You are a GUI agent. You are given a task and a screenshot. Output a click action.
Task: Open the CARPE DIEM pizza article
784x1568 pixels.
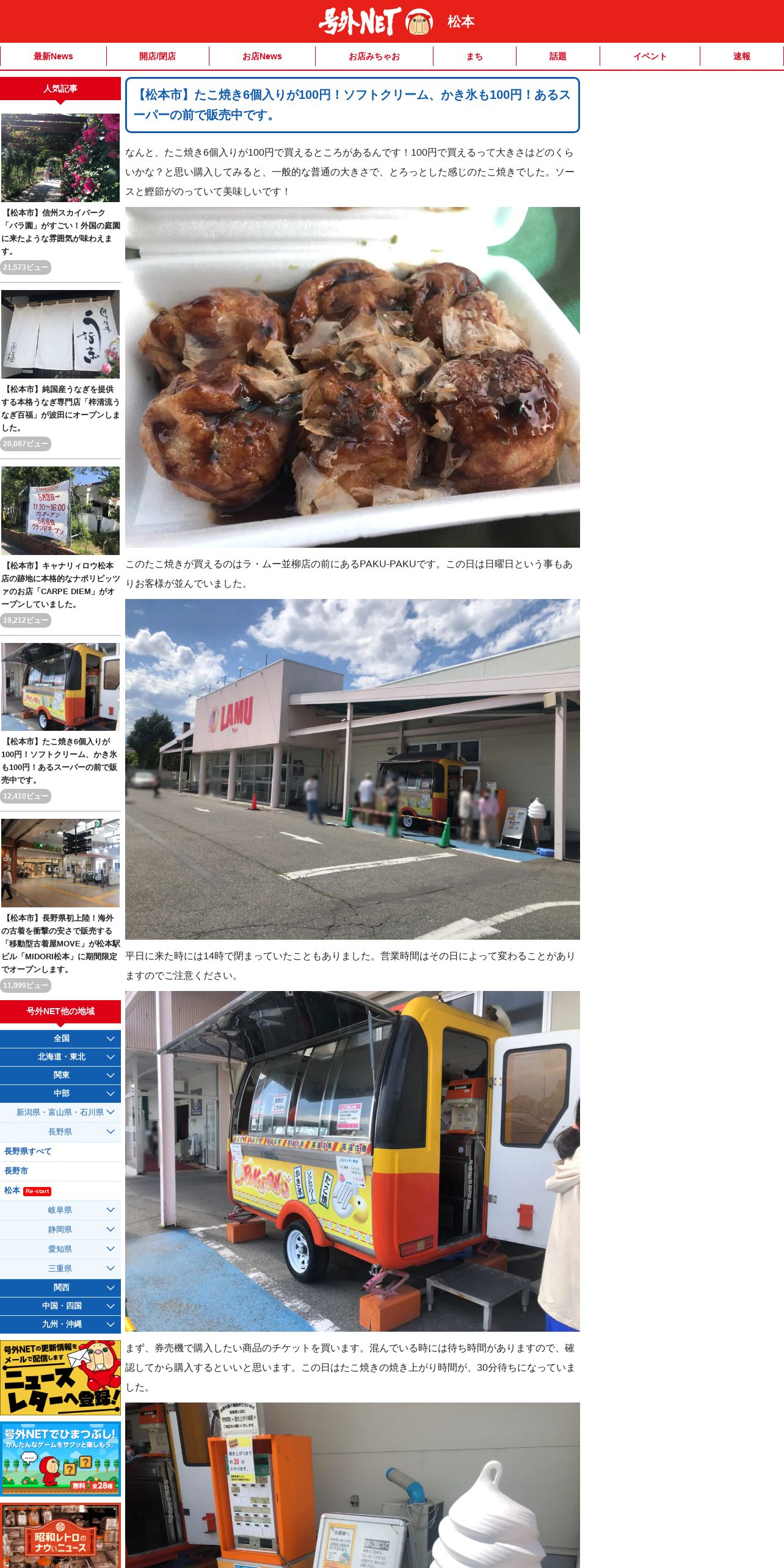[x=60, y=585]
